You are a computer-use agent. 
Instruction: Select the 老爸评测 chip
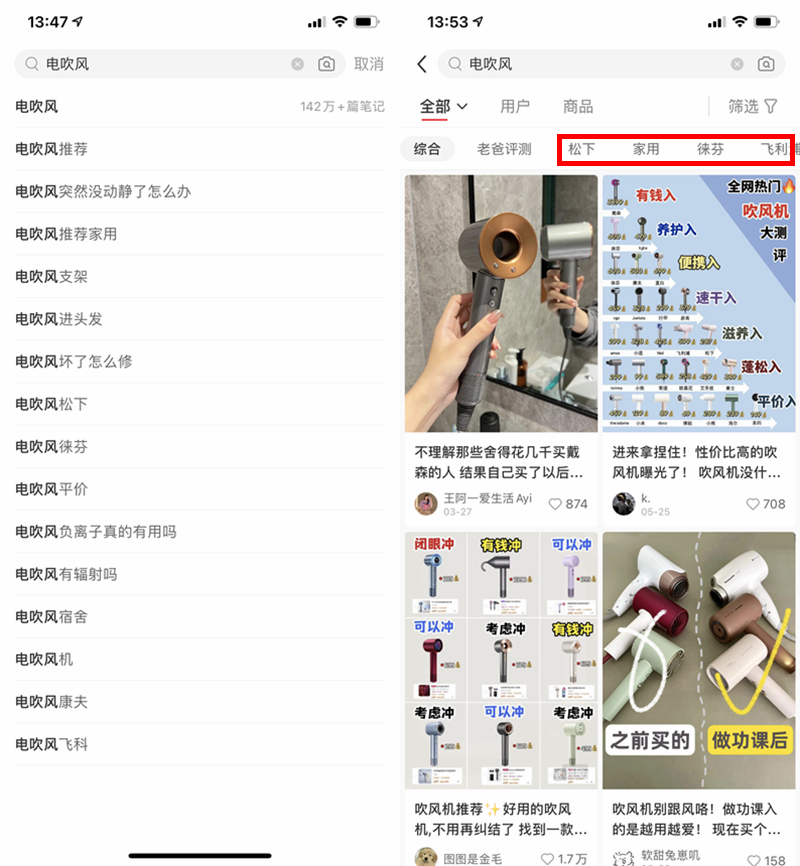click(x=504, y=149)
